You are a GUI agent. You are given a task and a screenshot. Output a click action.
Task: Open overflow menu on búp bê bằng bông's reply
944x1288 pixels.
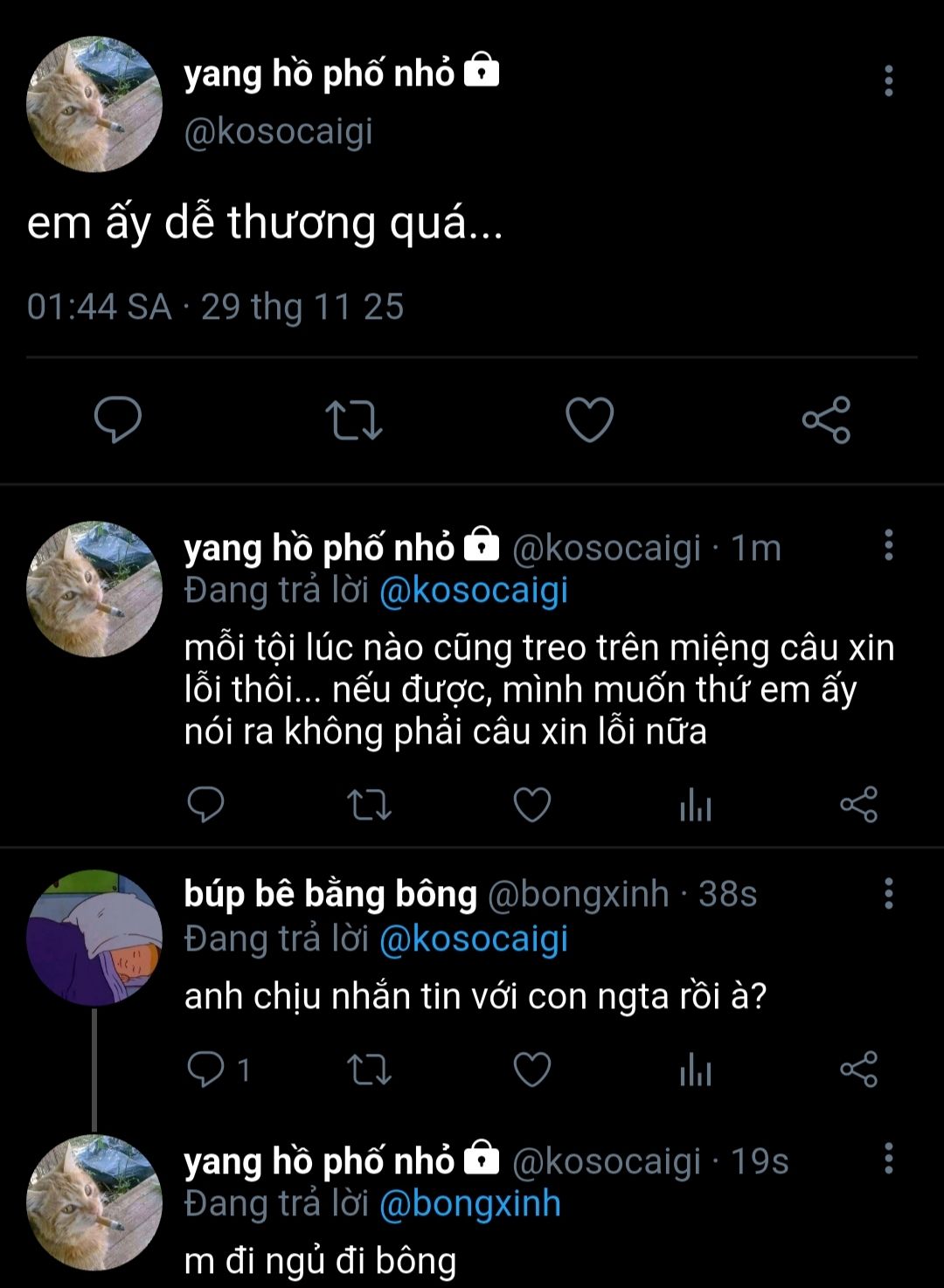pyautogui.click(x=888, y=893)
